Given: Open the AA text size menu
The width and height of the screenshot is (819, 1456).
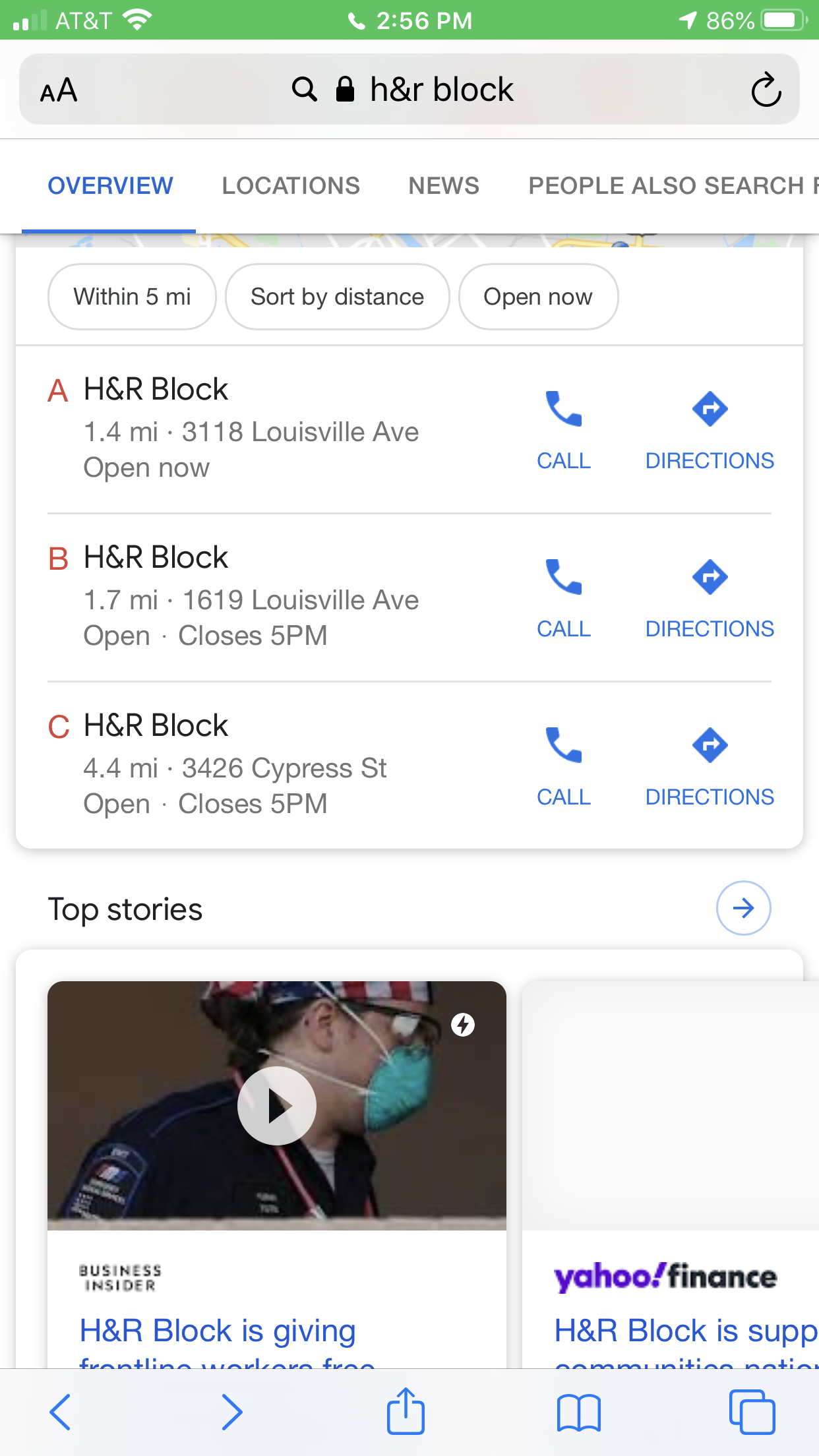Looking at the screenshot, I should click(59, 90).
